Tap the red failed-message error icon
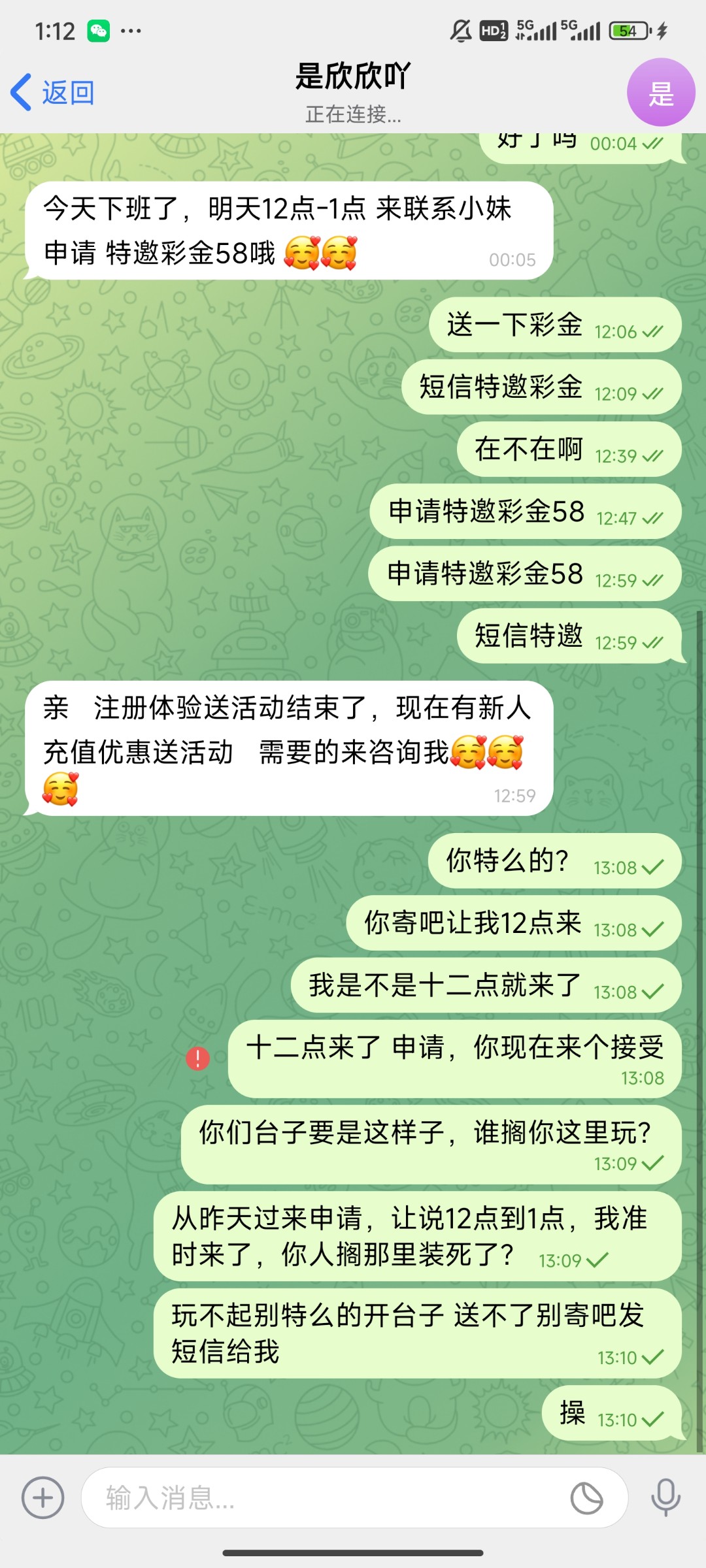Viewport: 706px width, 1568px height. 198,1058
